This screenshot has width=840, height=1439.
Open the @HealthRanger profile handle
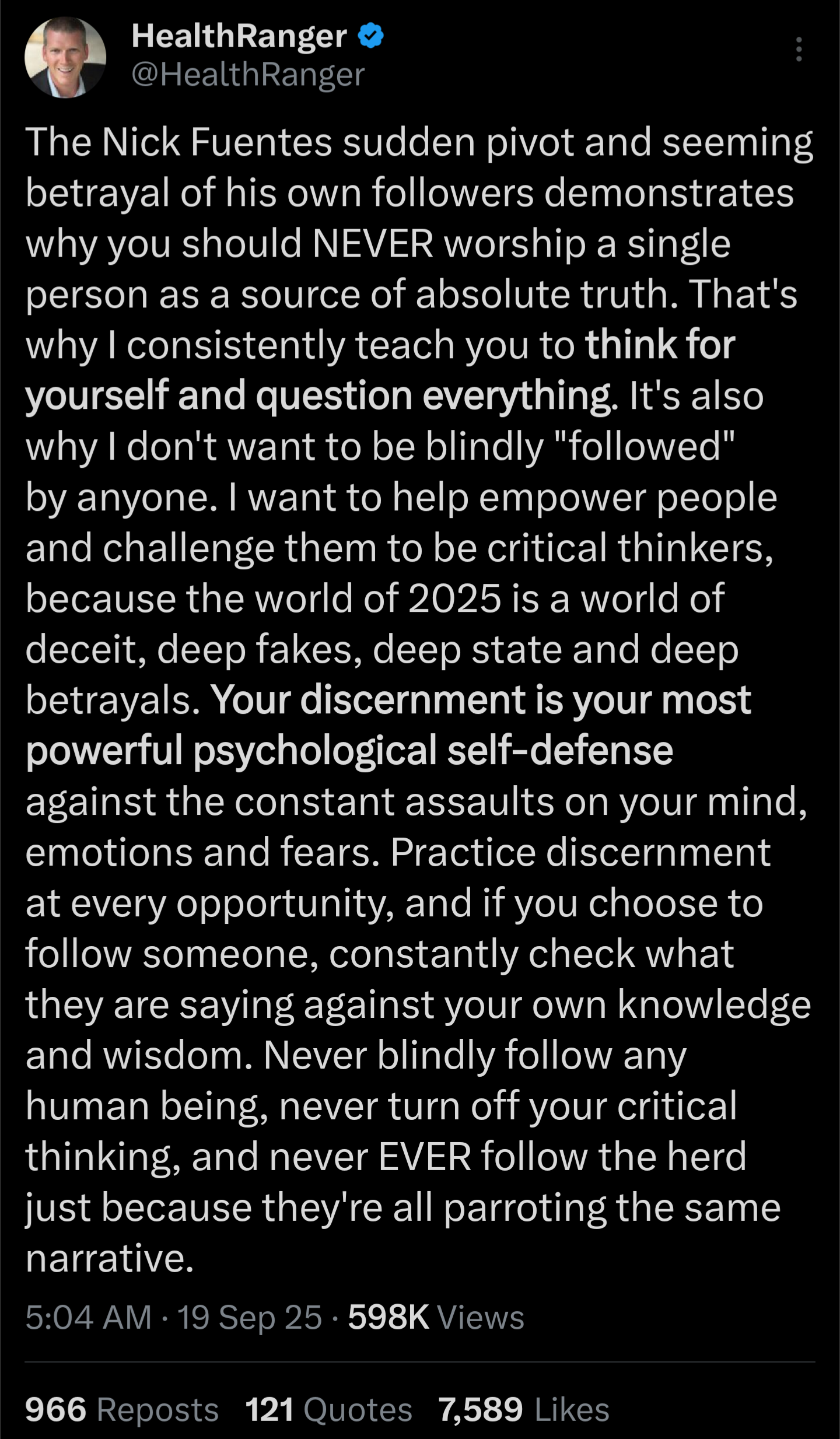click(248, 75)
